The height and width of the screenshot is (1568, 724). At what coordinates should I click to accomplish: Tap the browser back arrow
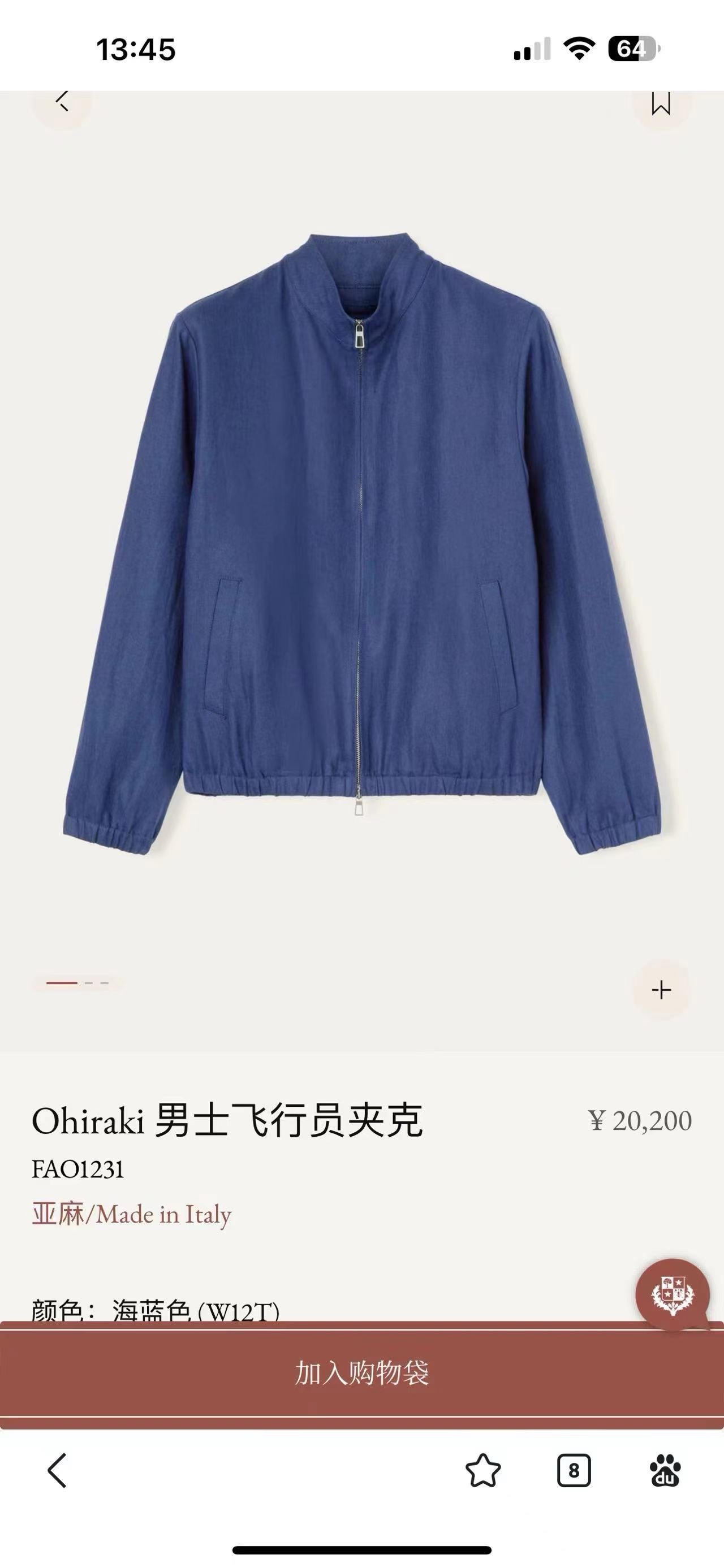click(57, 1471)
